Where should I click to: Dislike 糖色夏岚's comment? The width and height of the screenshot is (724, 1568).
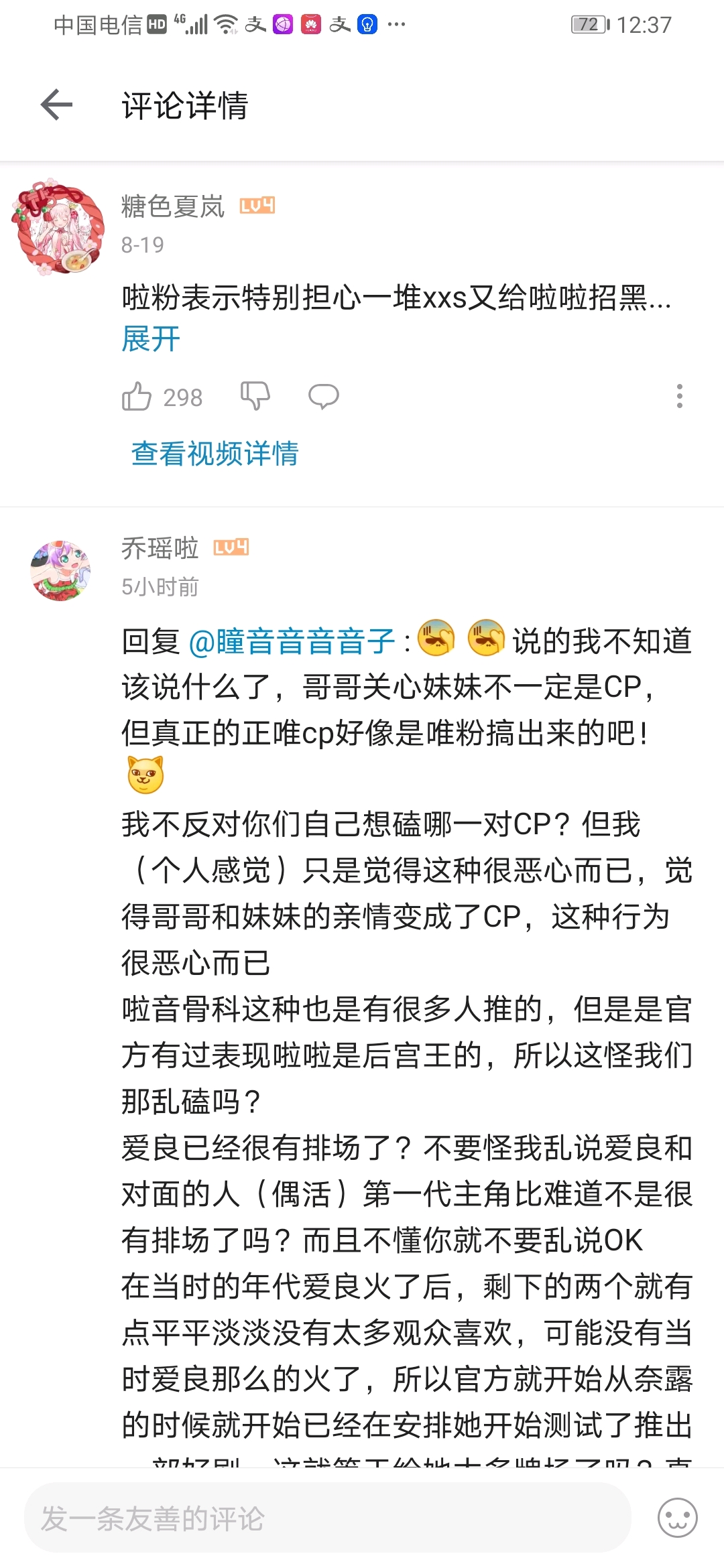(255, 396)
